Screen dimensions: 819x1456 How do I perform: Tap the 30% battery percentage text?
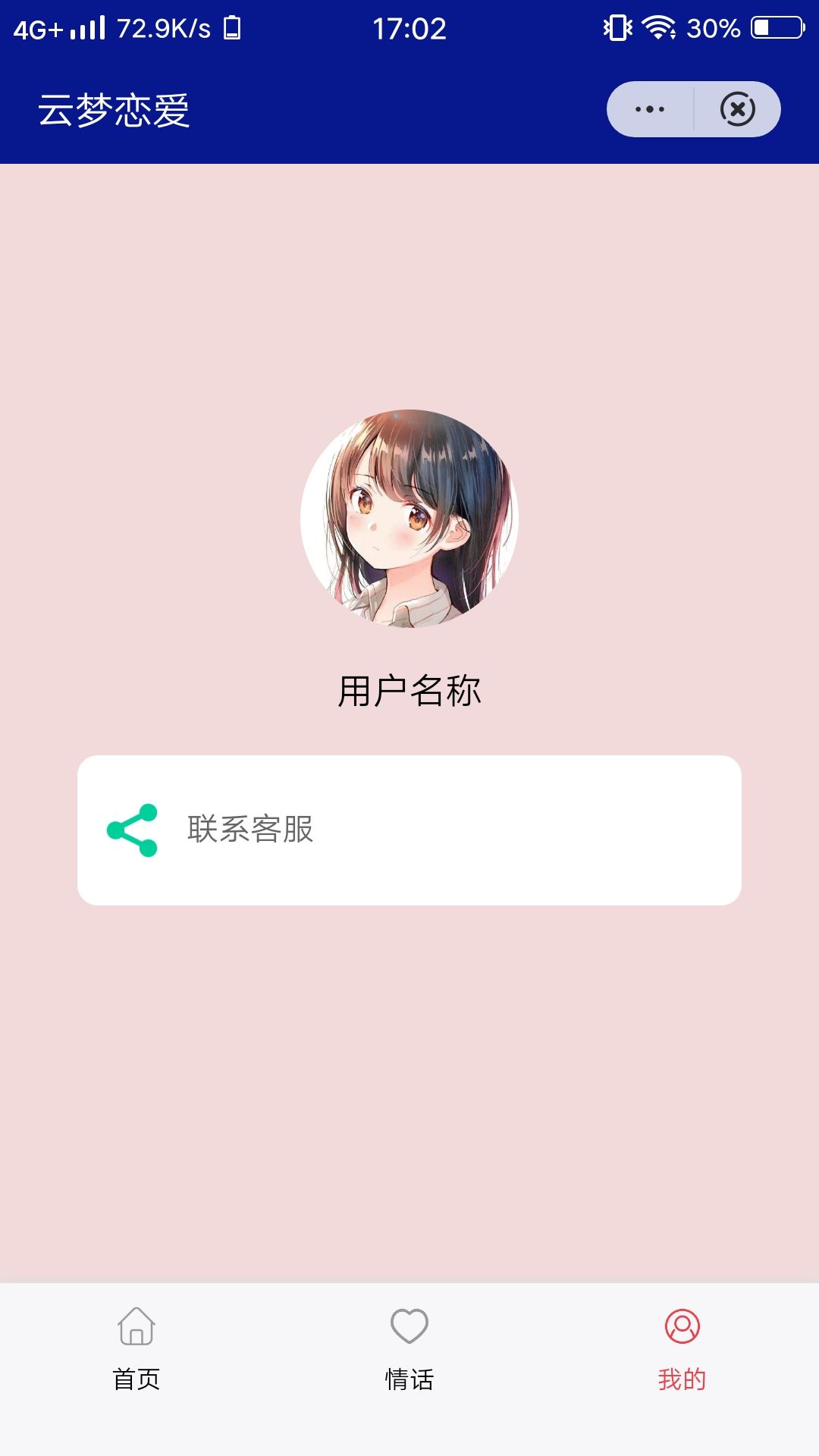click(x=712, y=29)
